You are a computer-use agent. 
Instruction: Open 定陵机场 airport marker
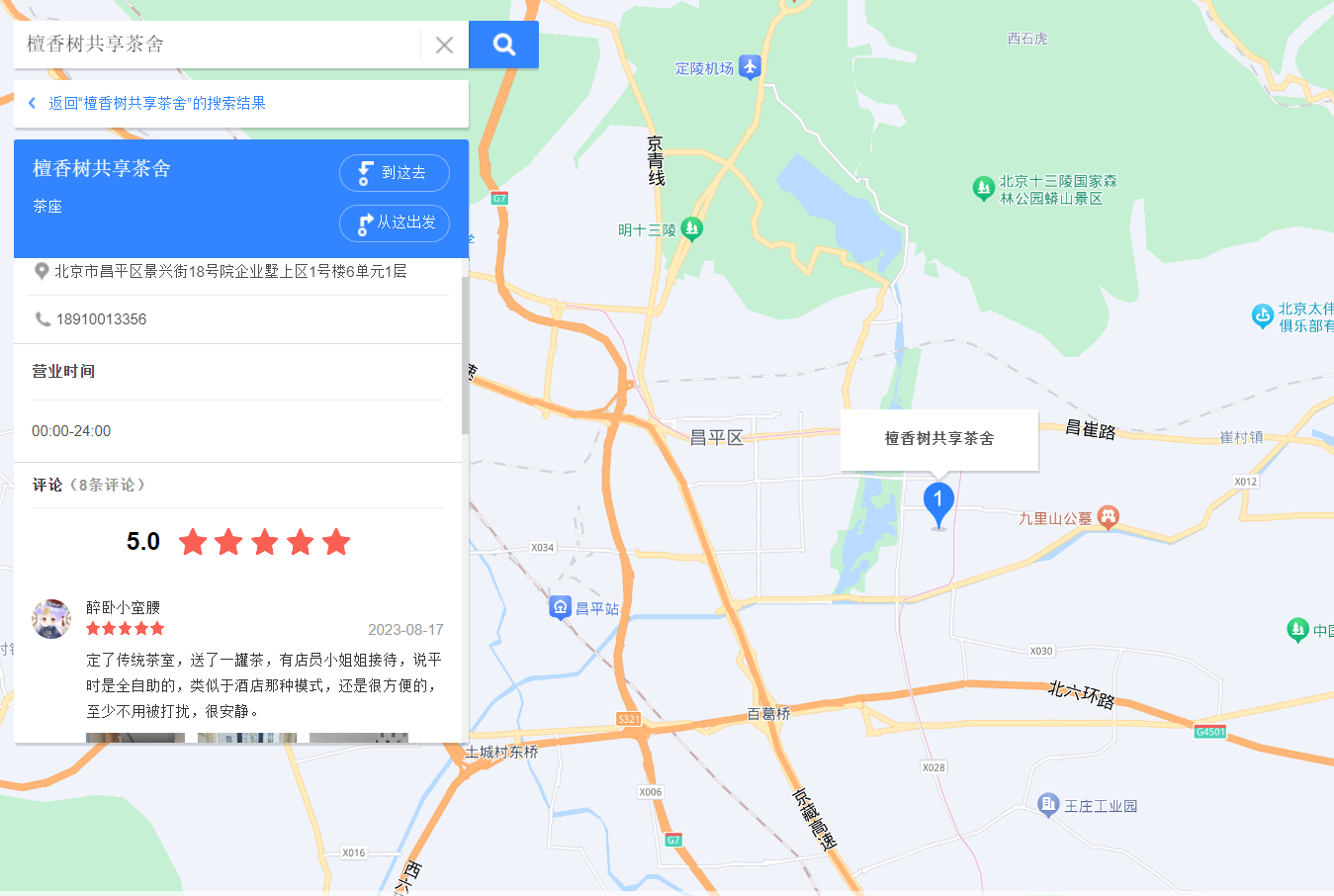(750, 67)
